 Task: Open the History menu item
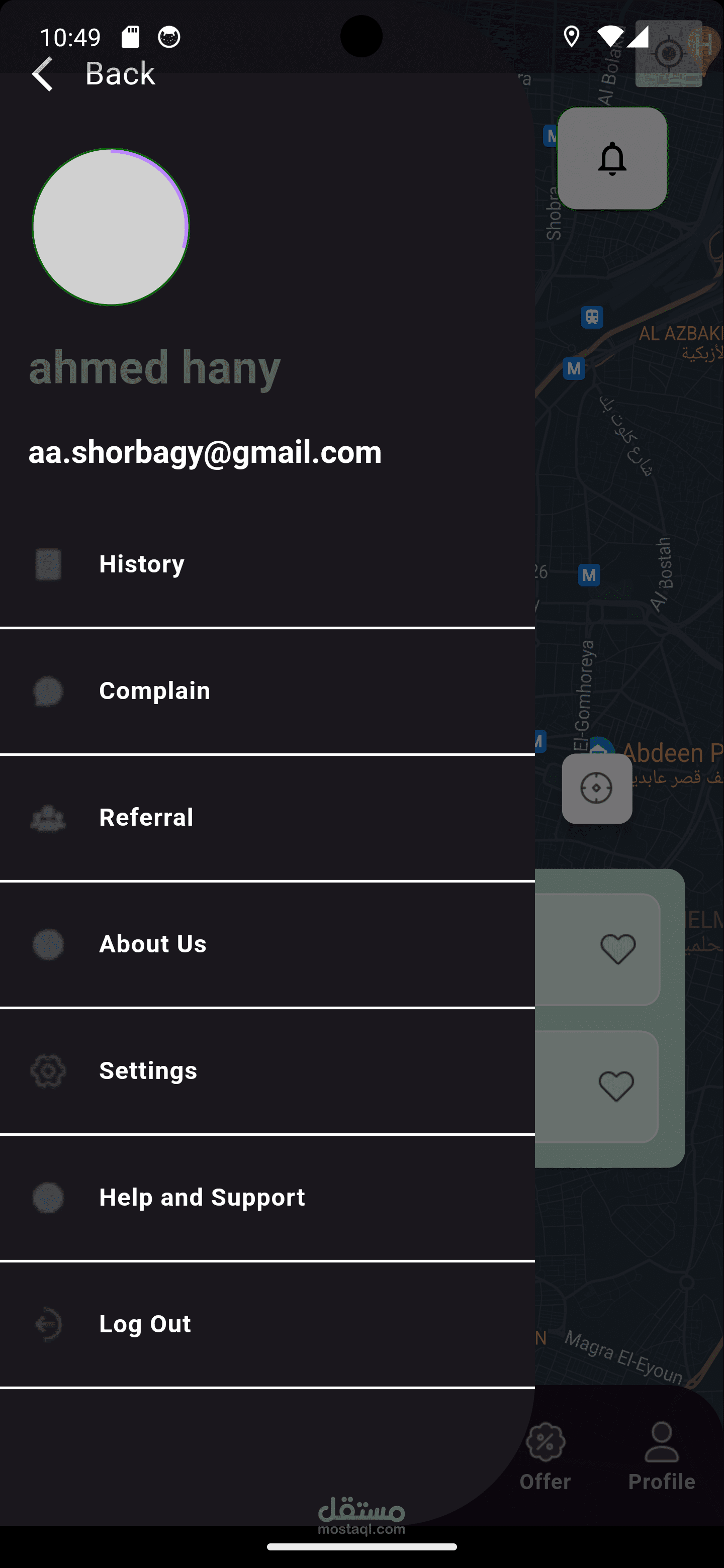[x=141, y=564]
